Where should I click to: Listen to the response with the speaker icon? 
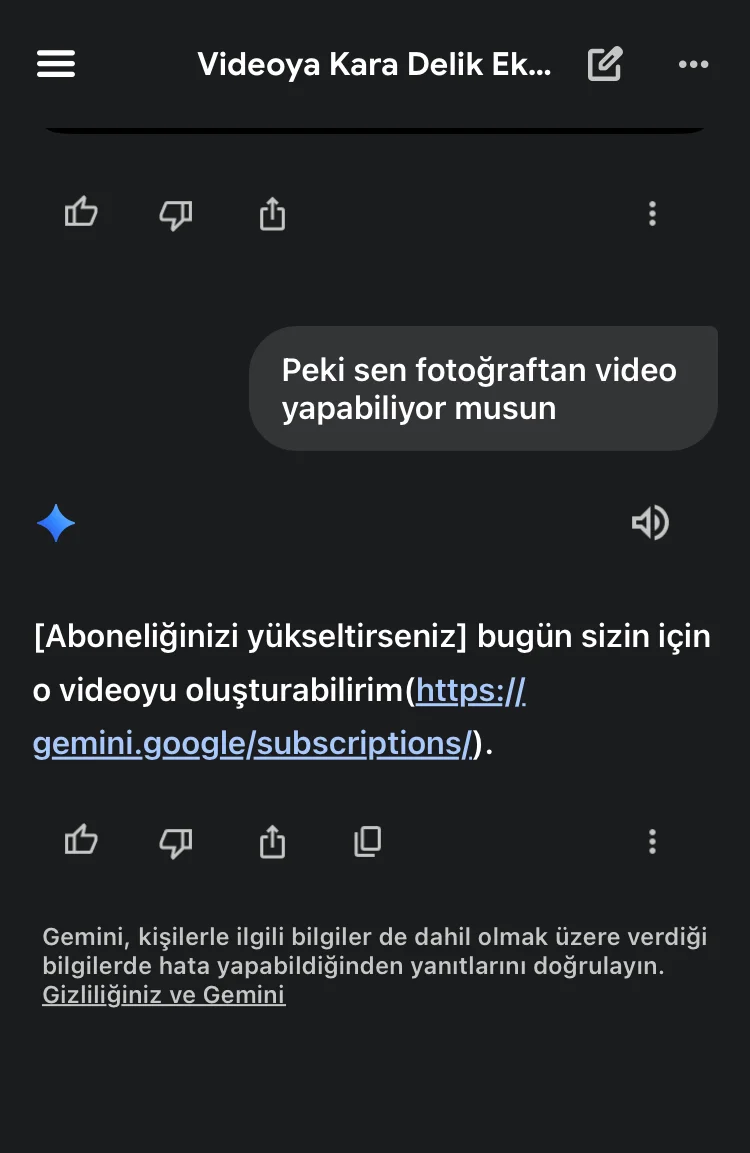pos(650,522)
